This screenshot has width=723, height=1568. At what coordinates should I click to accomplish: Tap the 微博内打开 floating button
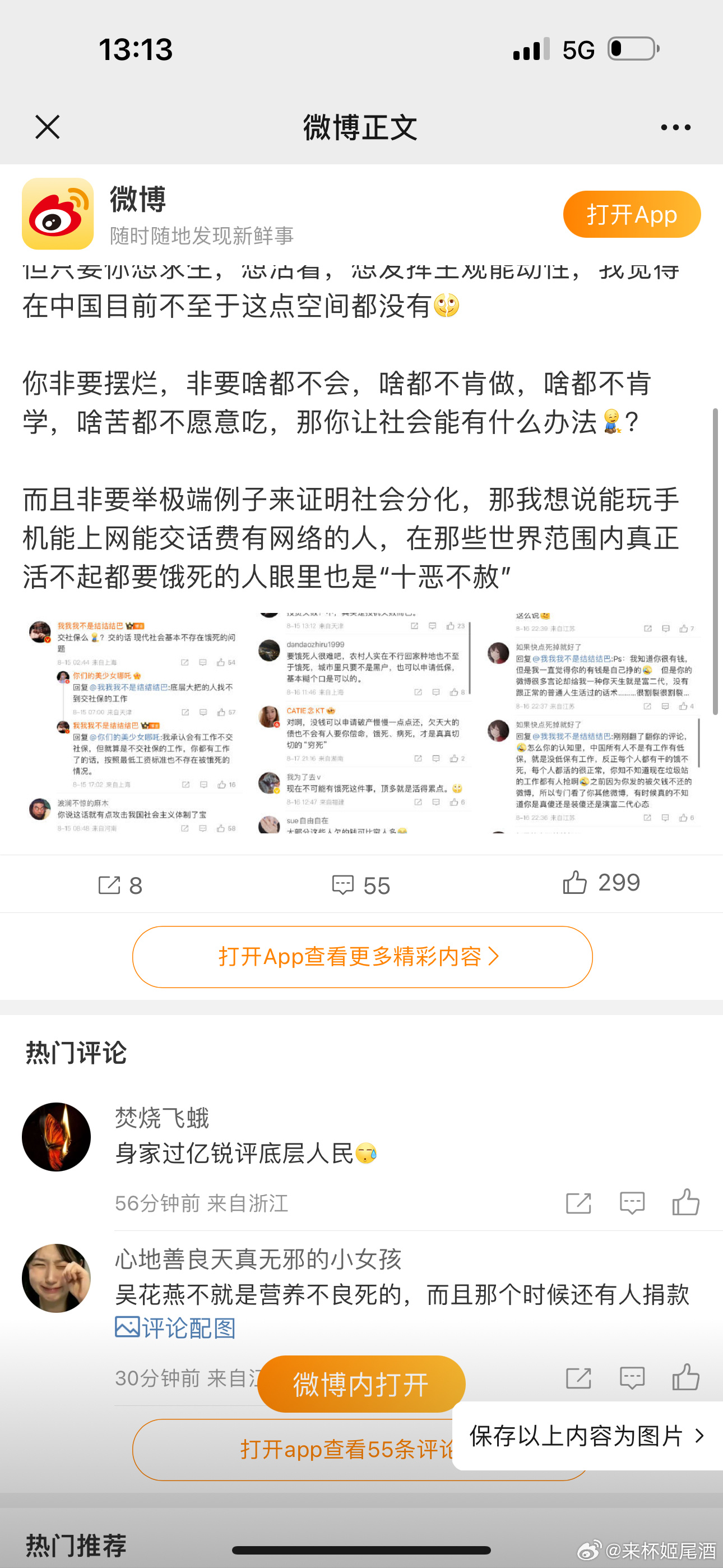[361, 1384]
